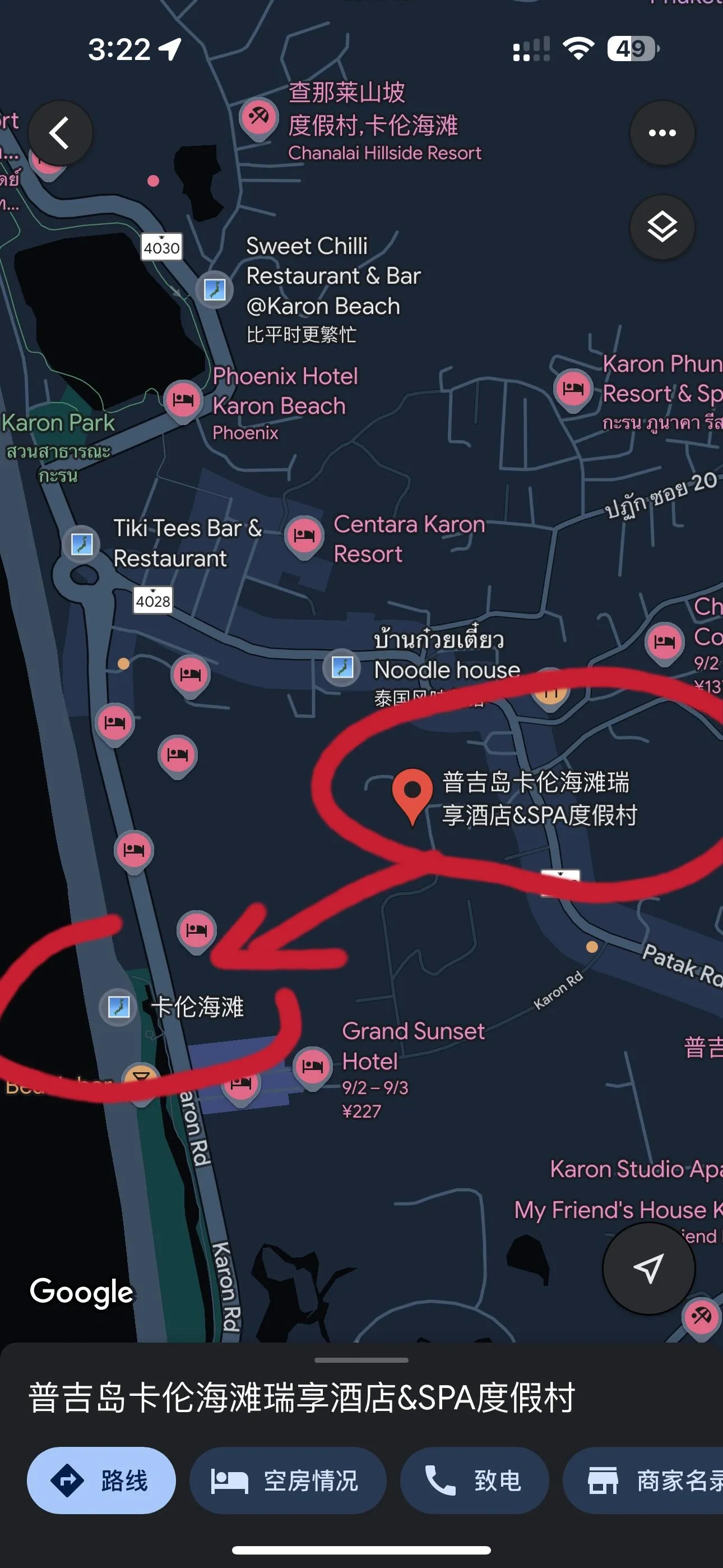The width and height of the screenshot is (723, 1568).
Task: Select the Karon Phunaka Resort pin
Action: [573, 388]
